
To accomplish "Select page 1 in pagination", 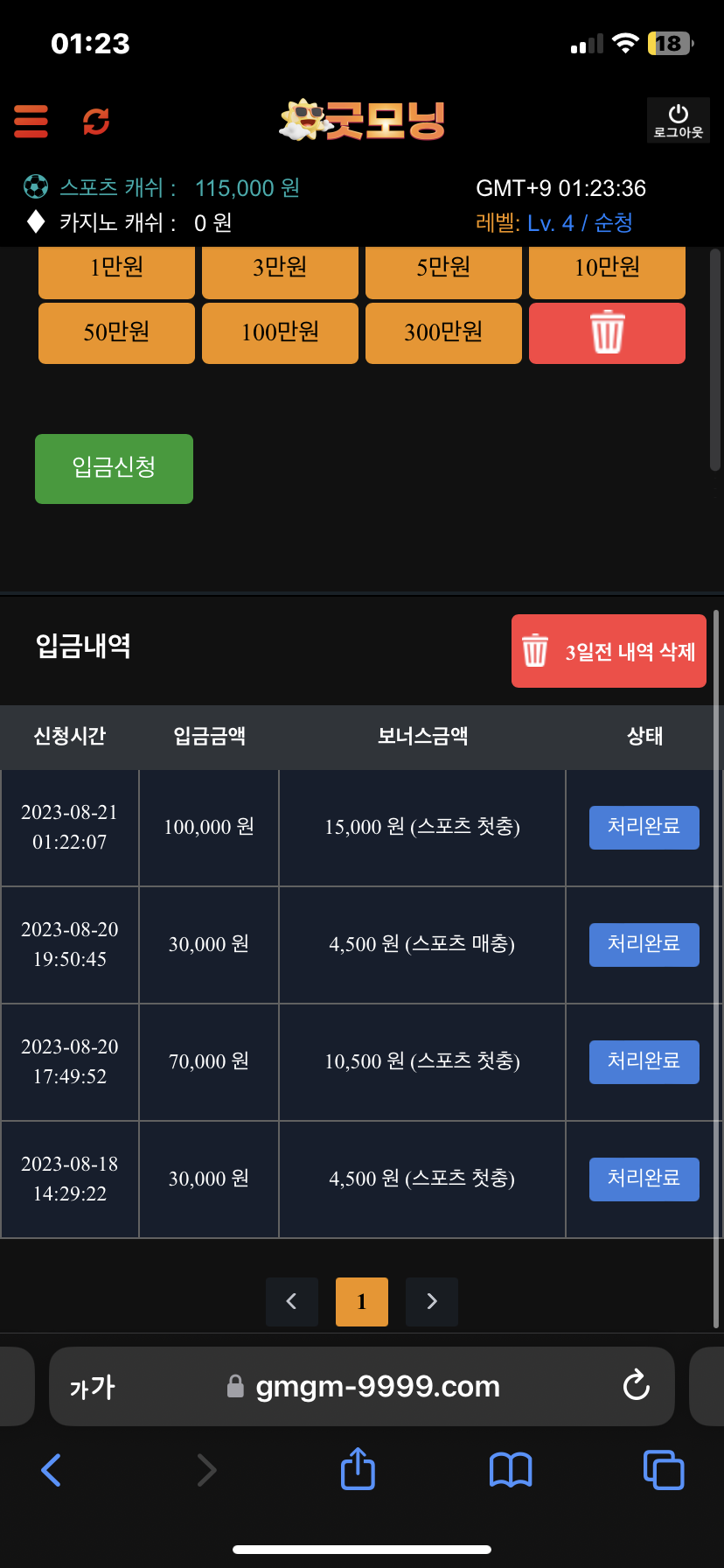I will [x=362, y=1301].
